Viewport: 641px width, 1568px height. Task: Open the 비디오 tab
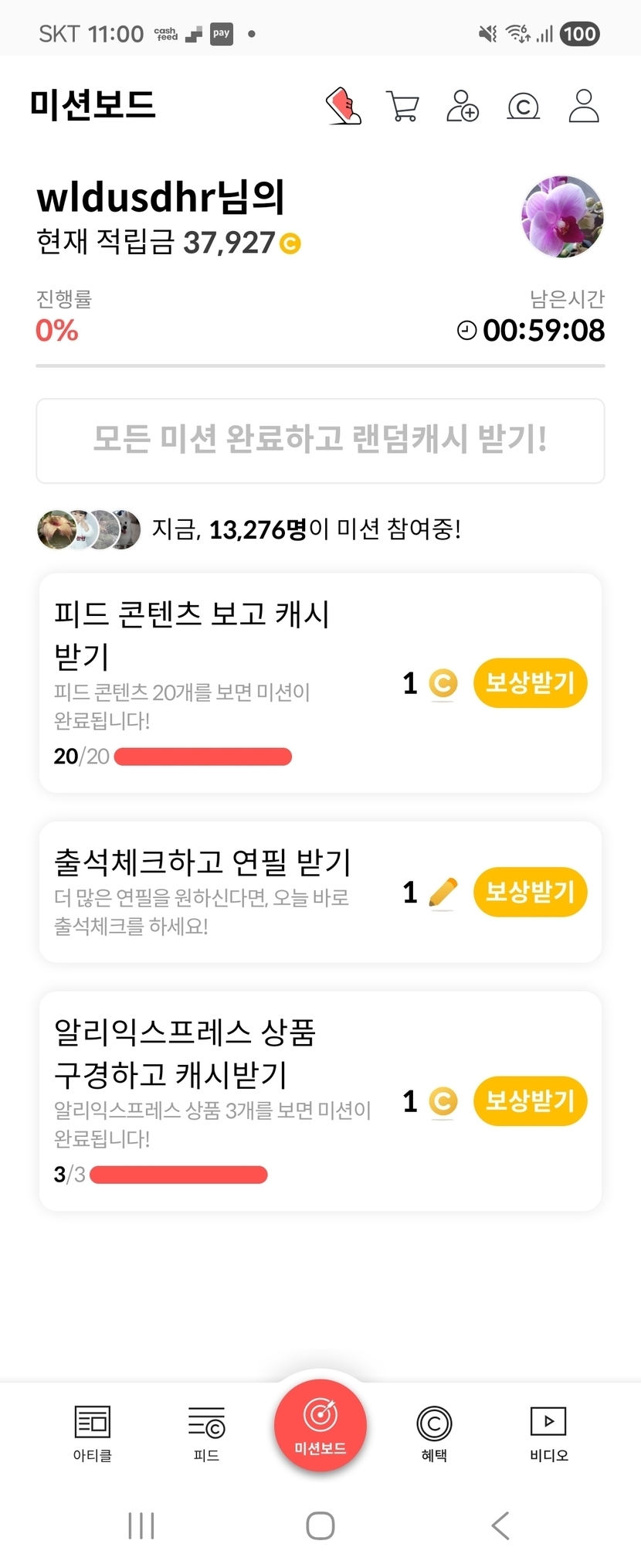click(548, 1433)
